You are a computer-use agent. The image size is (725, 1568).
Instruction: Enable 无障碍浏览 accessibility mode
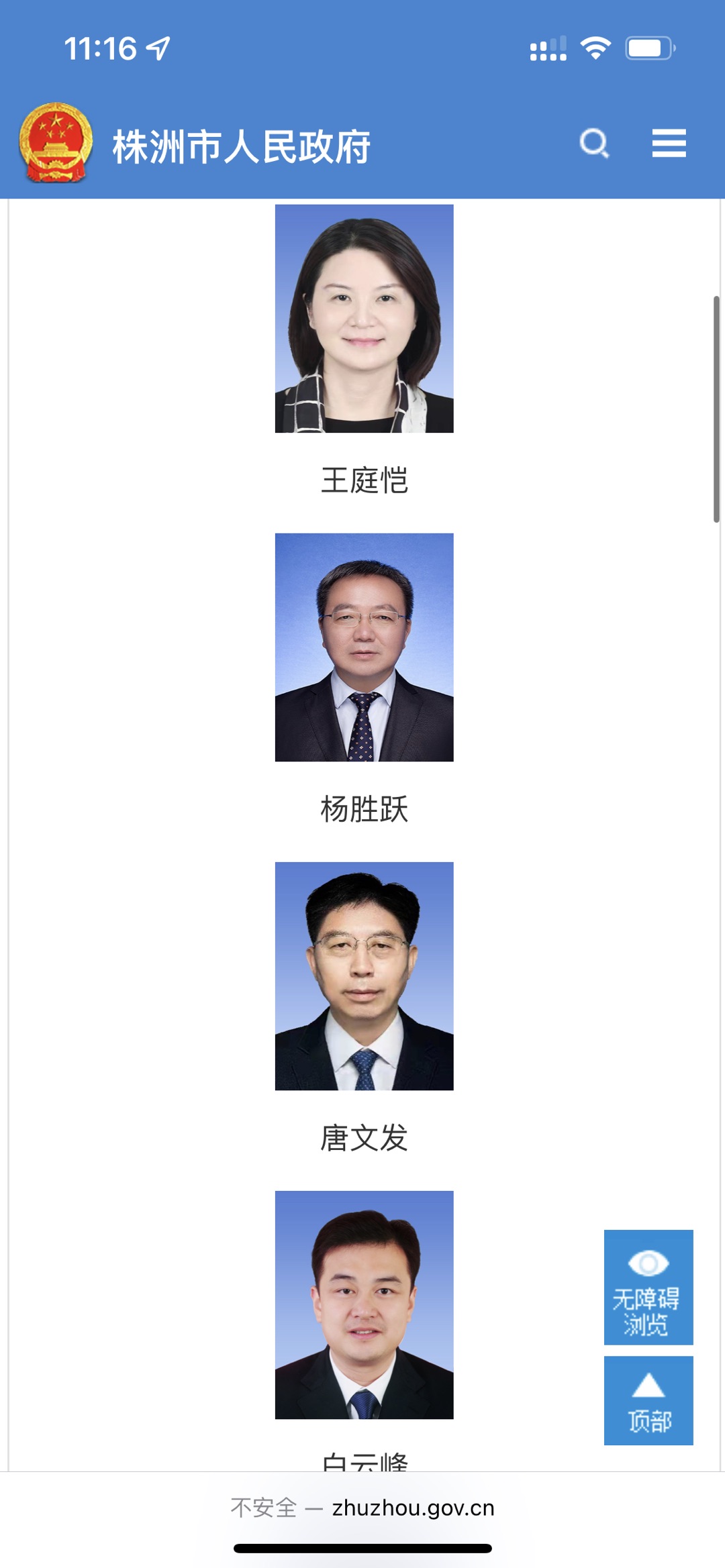(648, 1287)
